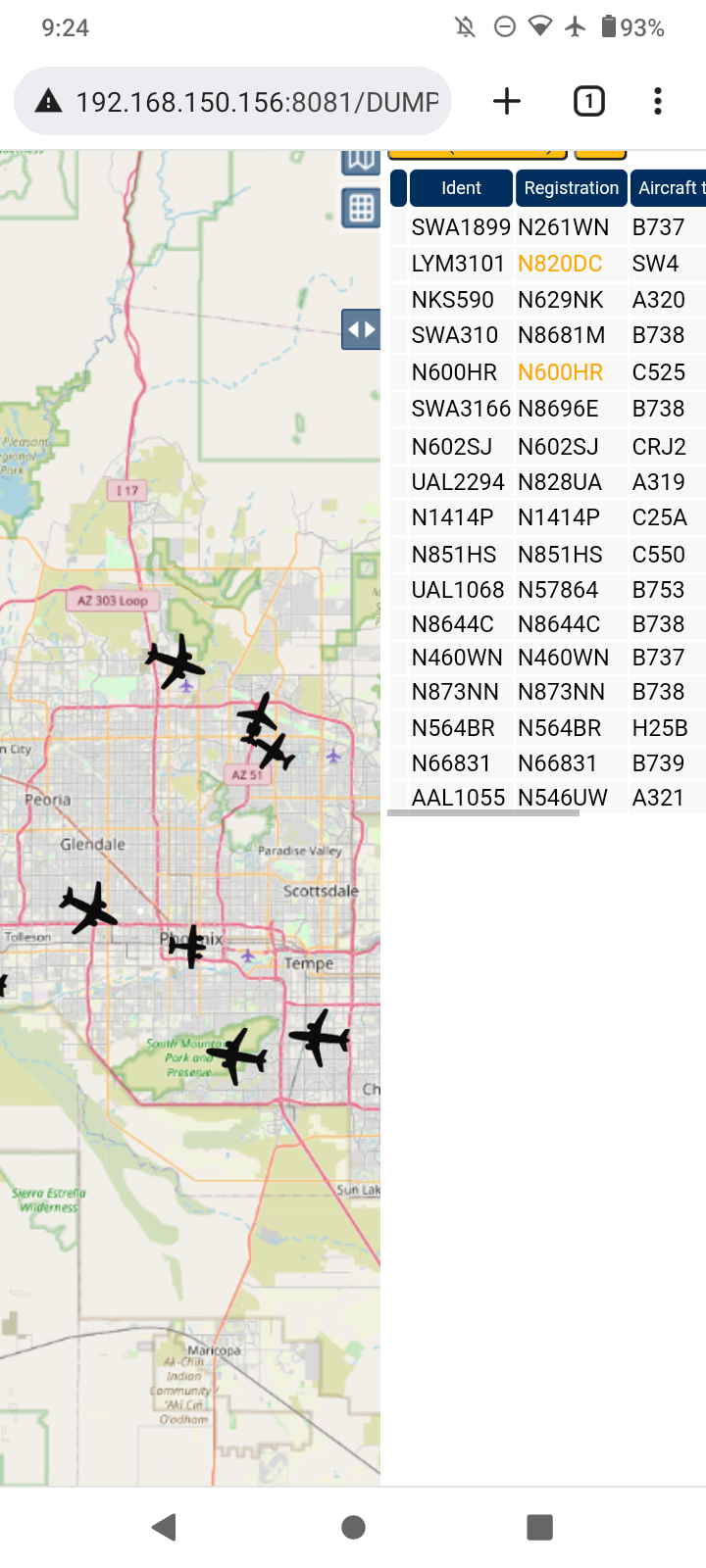Tap the browser address bar

232,101
